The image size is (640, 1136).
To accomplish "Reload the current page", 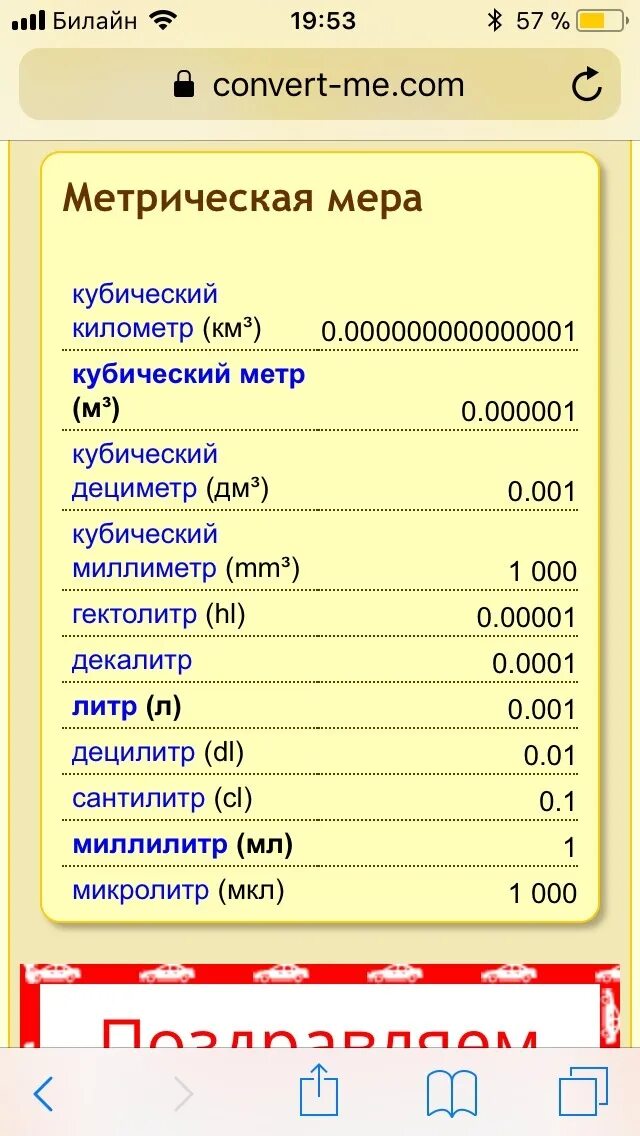I will click(x=587, y=85).
